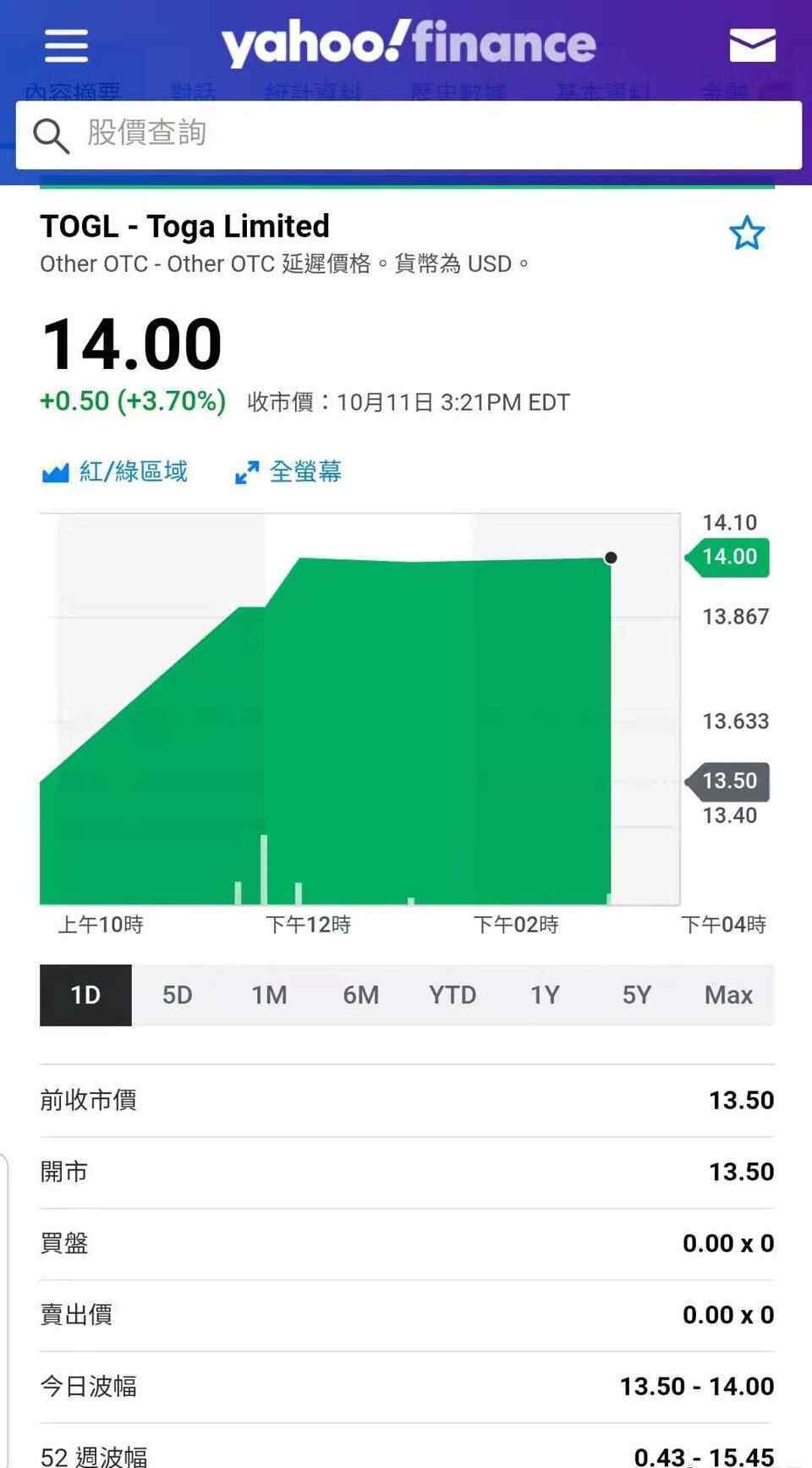
Task: Select the 1D chart range
Action: 85,995
